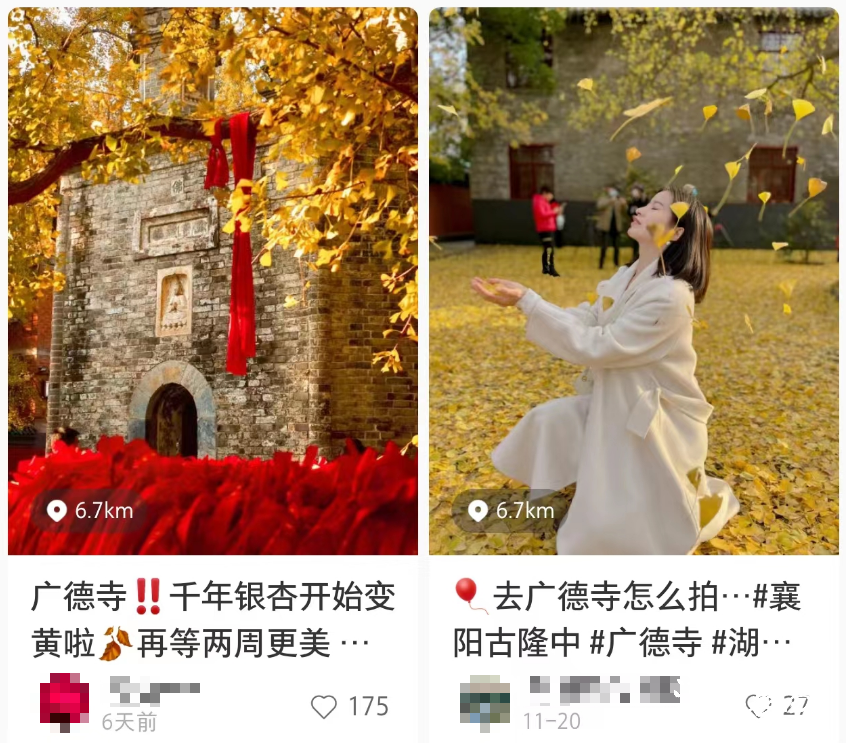The height and width of the screenshot is (743, 846).
Task: Open 6.7km location tag on 去广德寺怎么拍 post
Action: pos(511,511)
